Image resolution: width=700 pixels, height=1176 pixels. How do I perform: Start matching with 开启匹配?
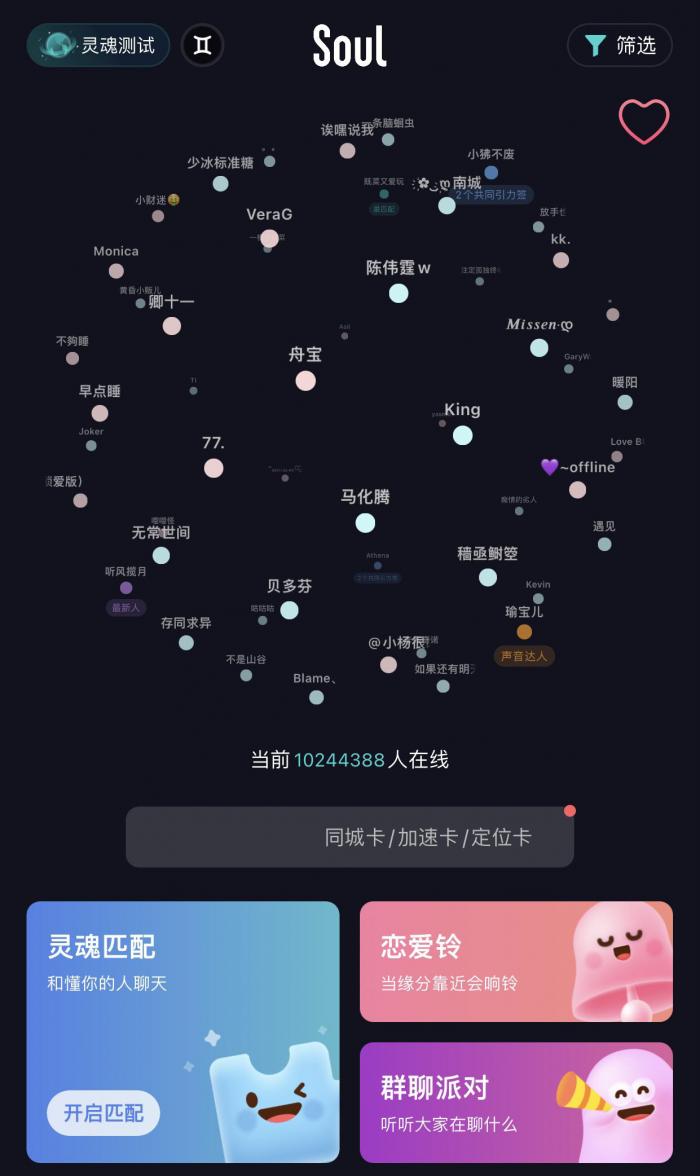103,1113
